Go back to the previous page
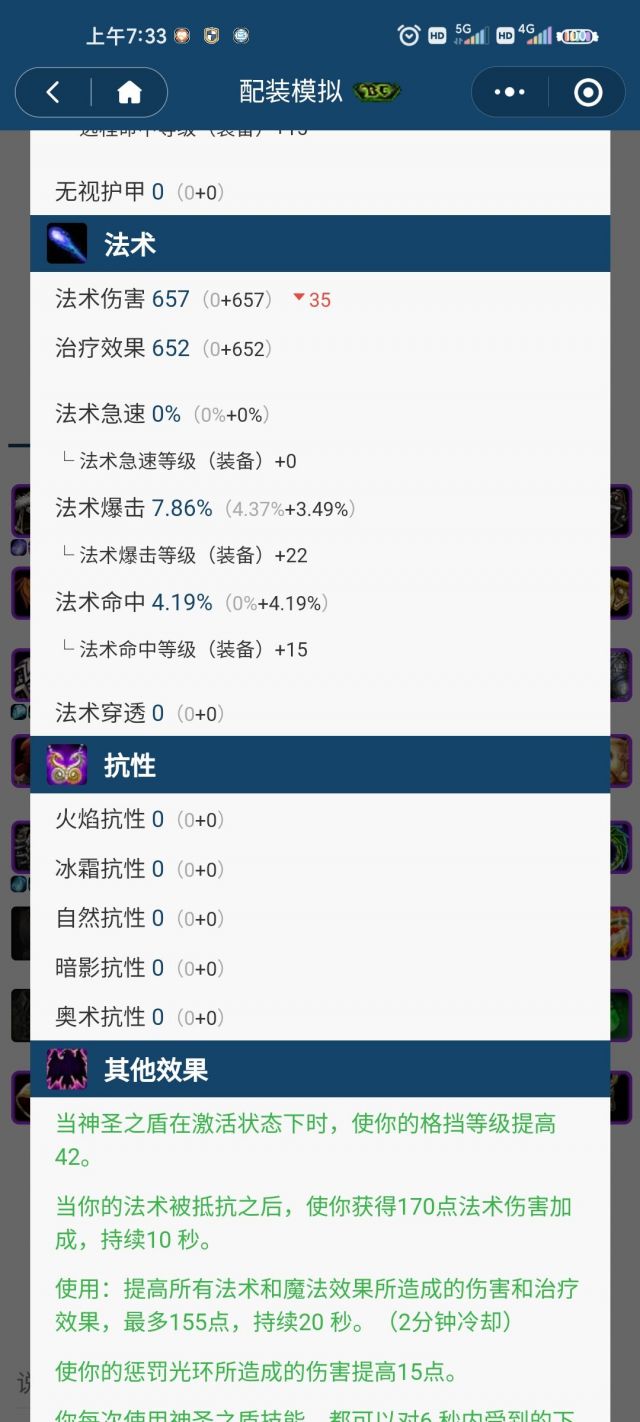640x1422 pixels. click(x=53, y=93)
